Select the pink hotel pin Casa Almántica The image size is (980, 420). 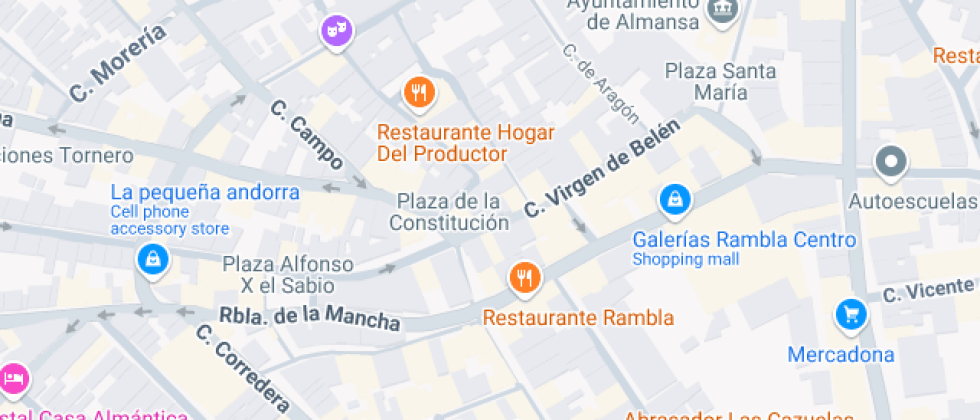coord(14,380)
